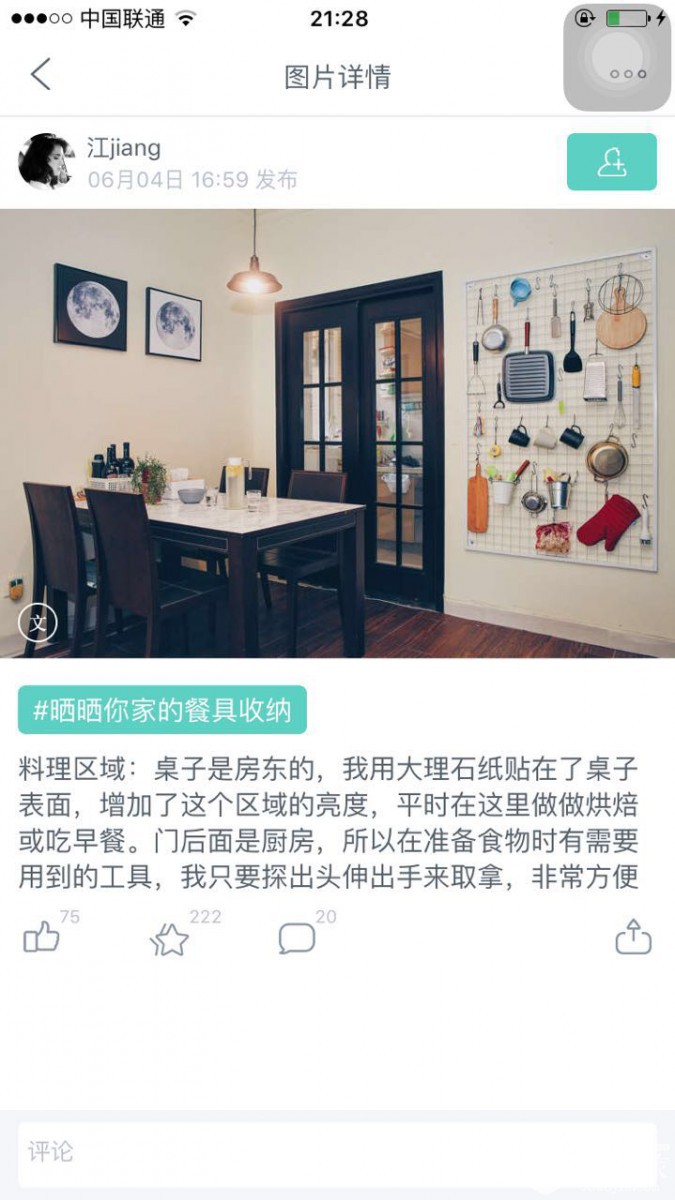The height and width of the screenshot is (1200, 675).
Task: Open 江jiang's profile avatar
Action: click(46, 161)
